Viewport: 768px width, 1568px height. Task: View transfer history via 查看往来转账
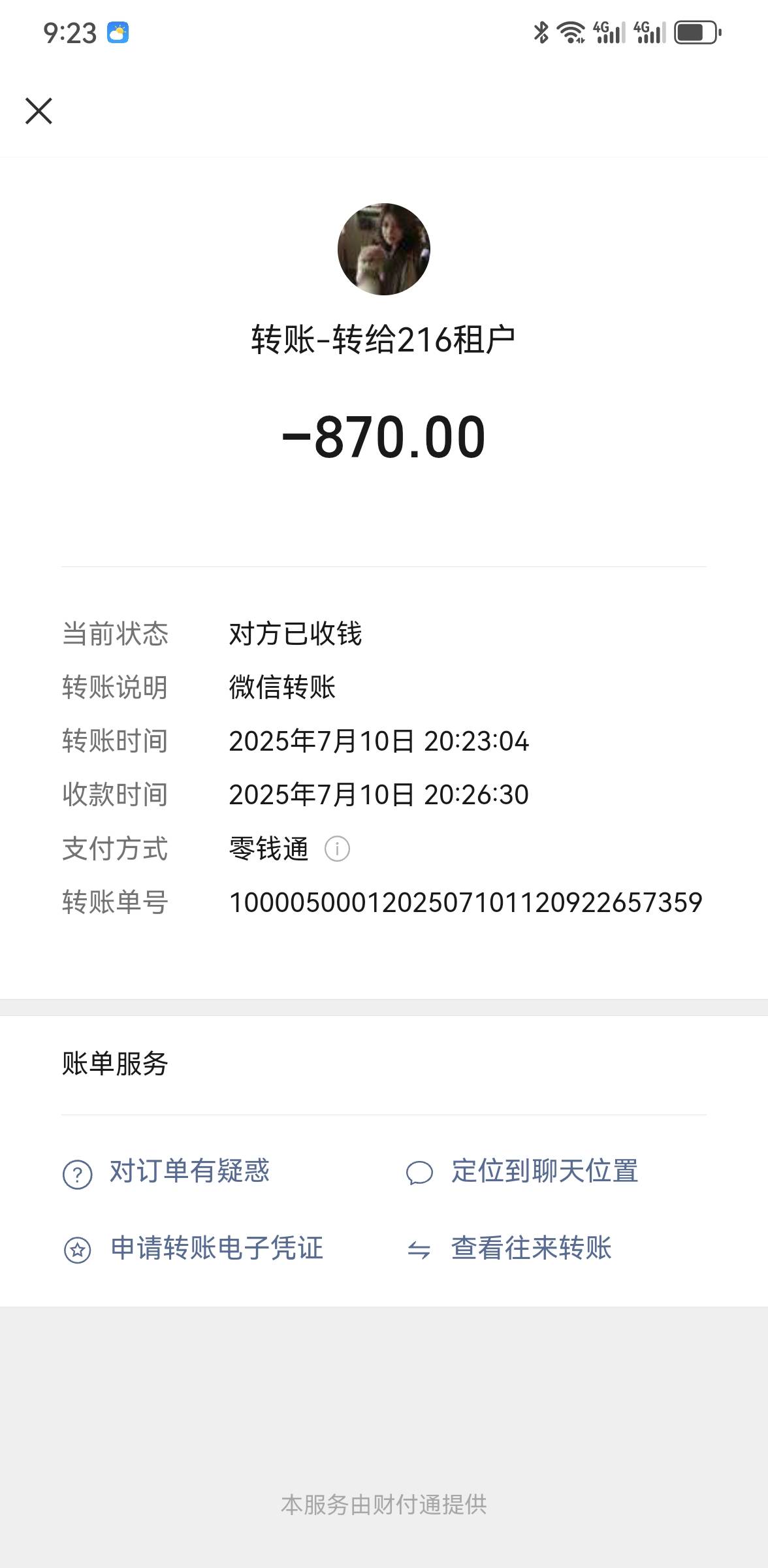(530, 1248)
